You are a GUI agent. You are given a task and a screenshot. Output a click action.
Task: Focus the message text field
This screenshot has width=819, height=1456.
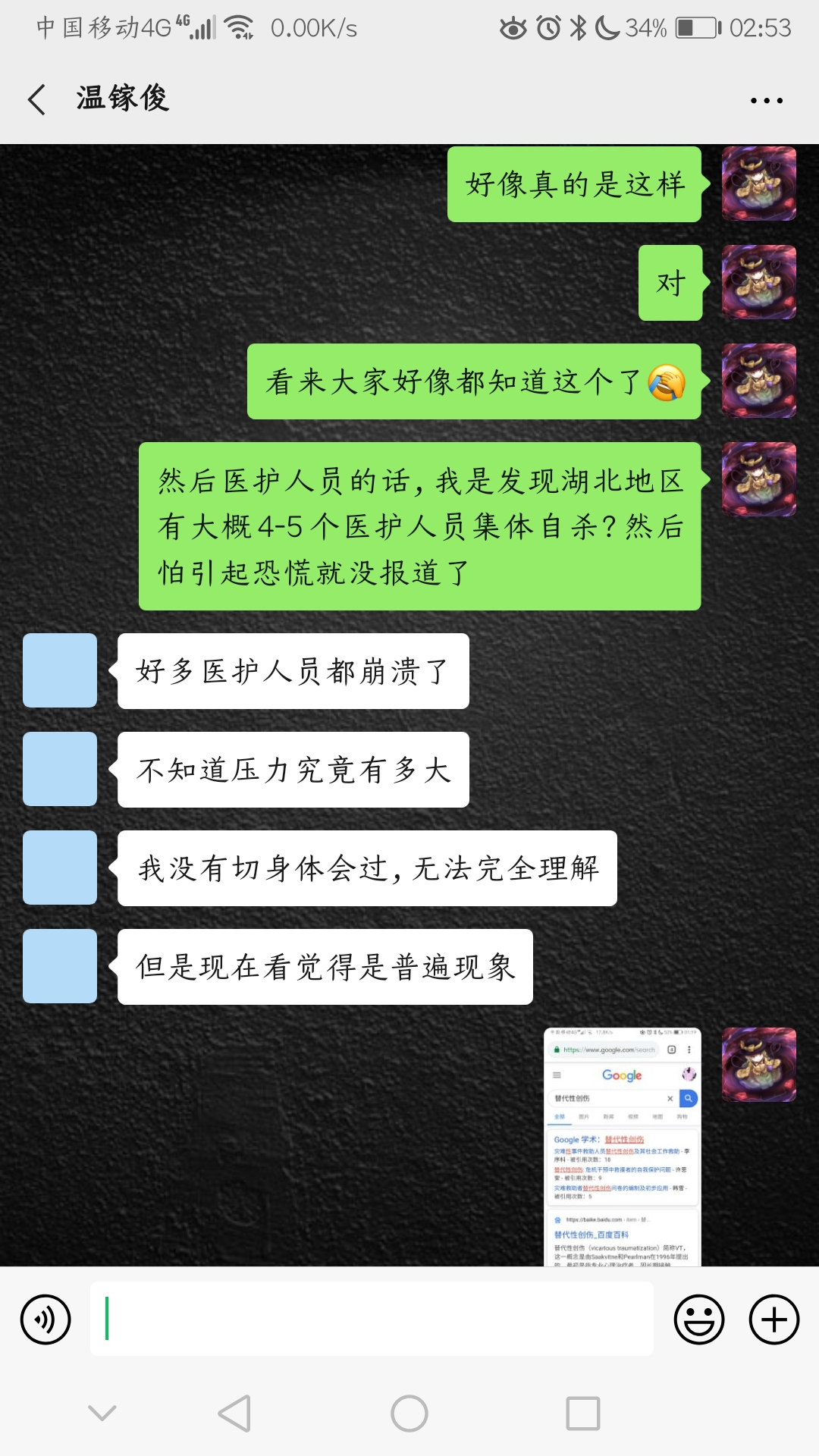[x=372, y=1319]
